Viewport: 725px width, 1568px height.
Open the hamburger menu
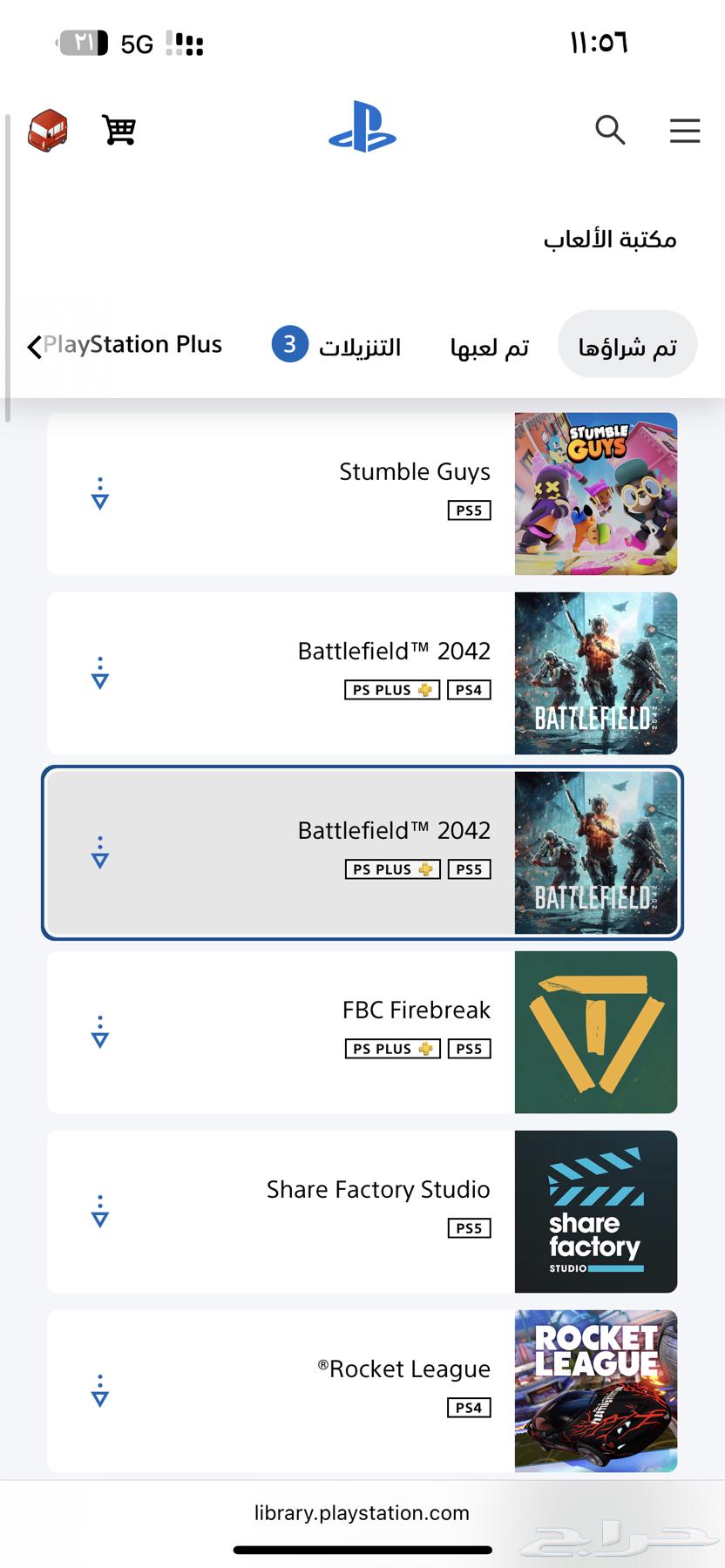tap(685, 131)
